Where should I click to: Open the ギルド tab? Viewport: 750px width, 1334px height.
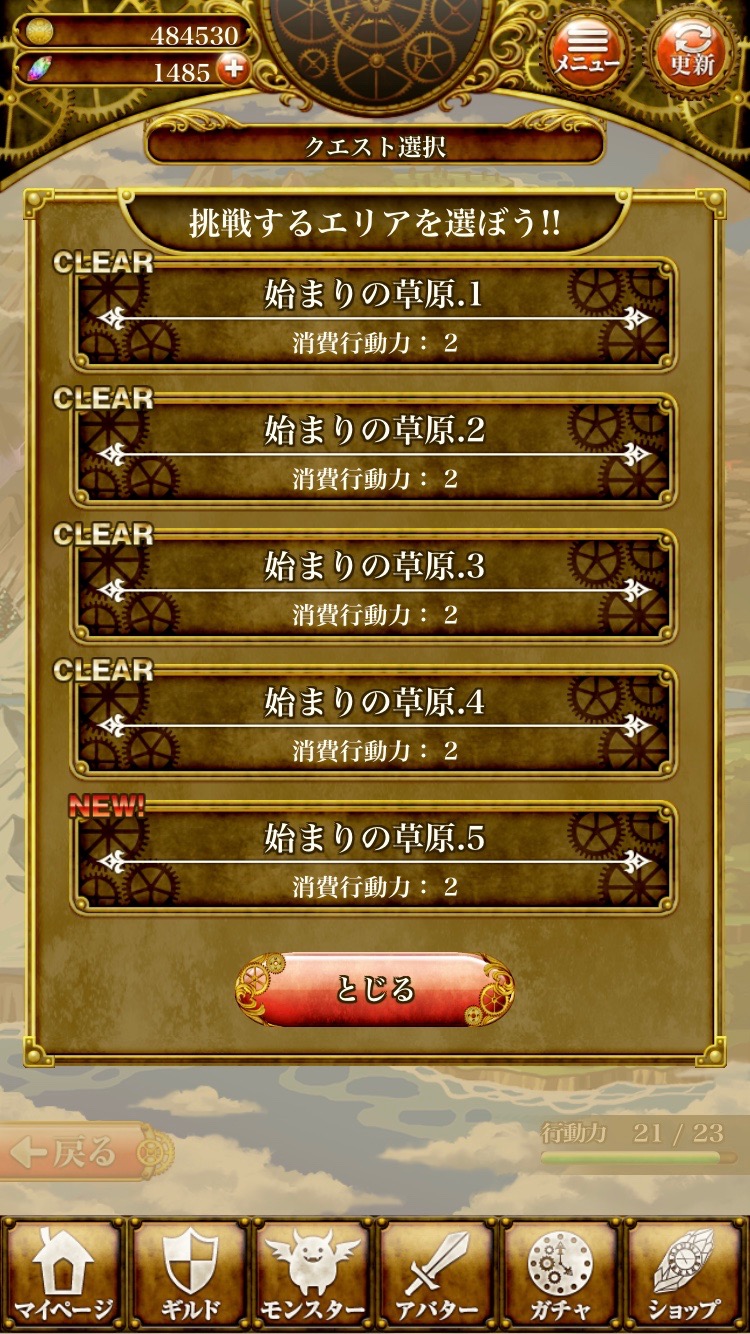[188, 1274]
